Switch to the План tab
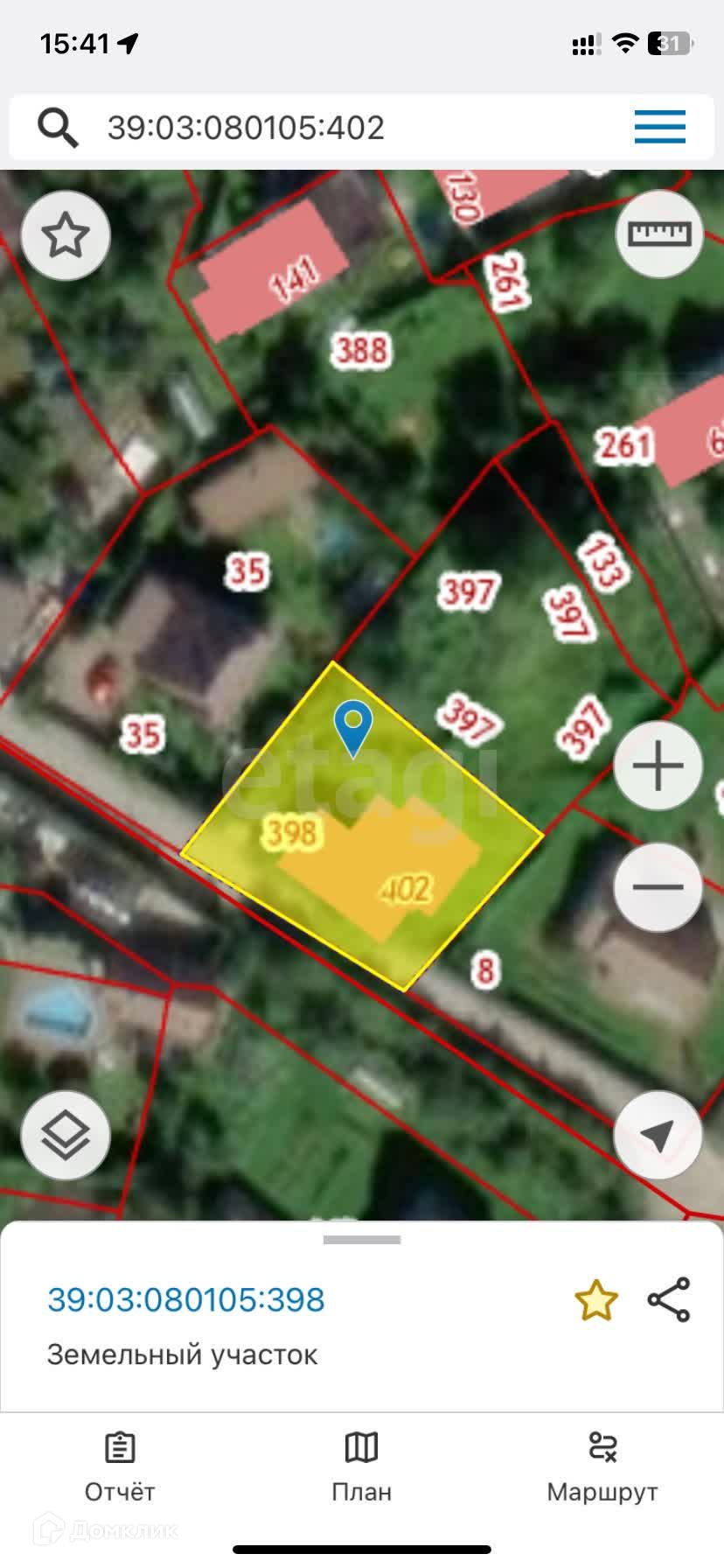 click(361, 1467)
